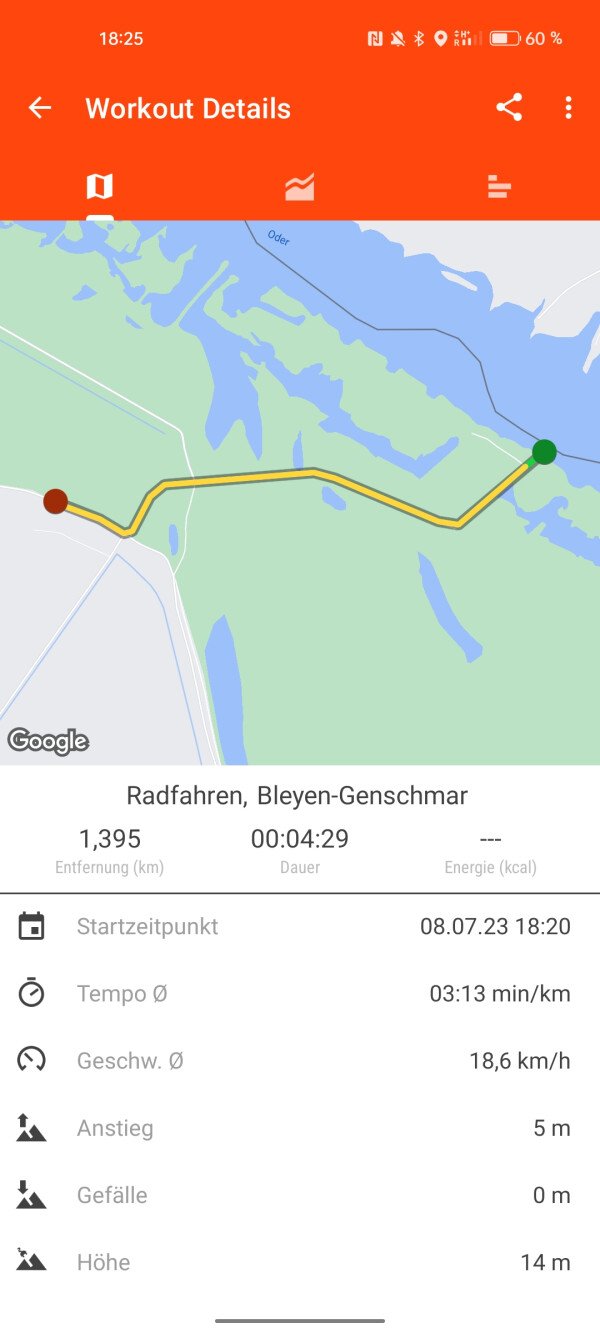Share this workout
Screen dimensions: 600x1333
pyautogui.click(x=509, y=108)
